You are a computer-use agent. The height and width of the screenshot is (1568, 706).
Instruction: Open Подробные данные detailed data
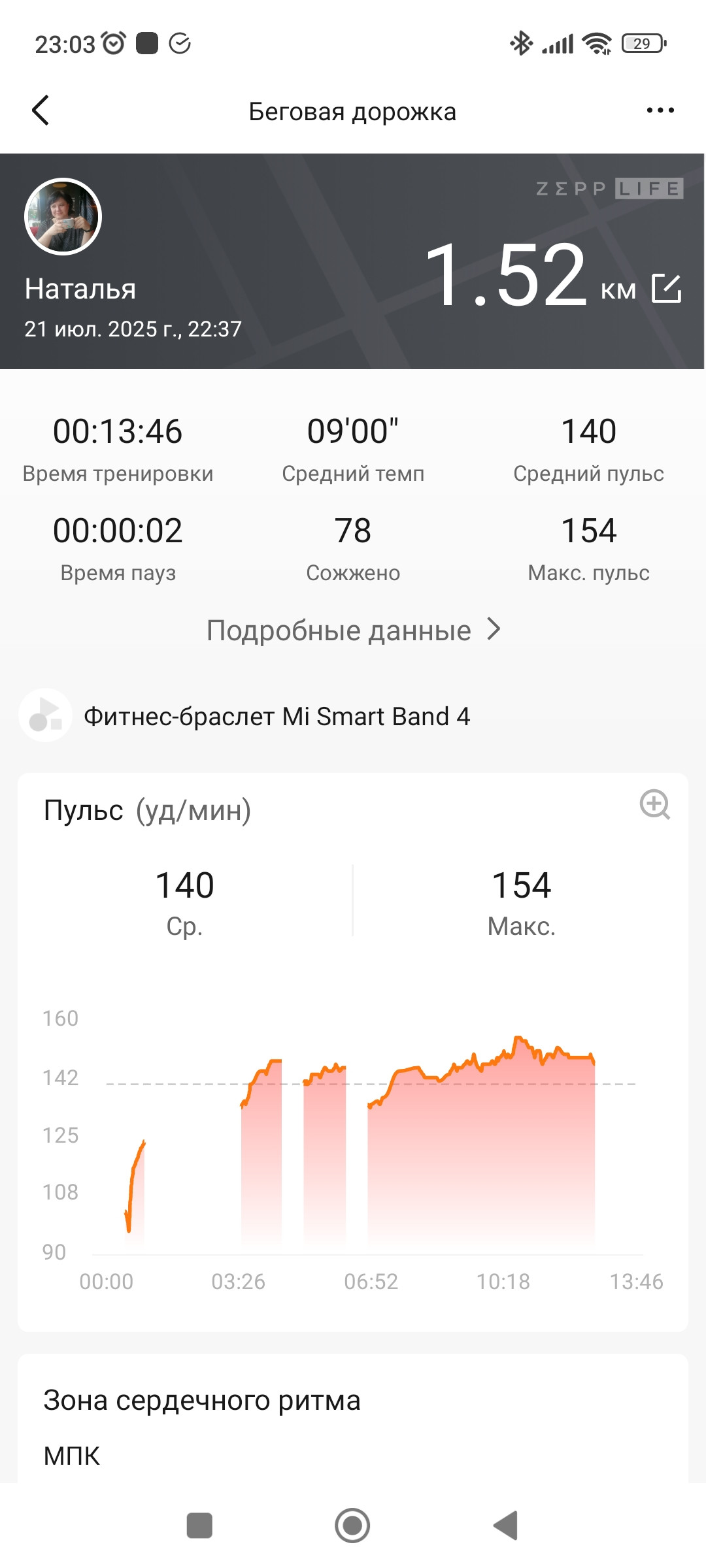click(353, 630)
